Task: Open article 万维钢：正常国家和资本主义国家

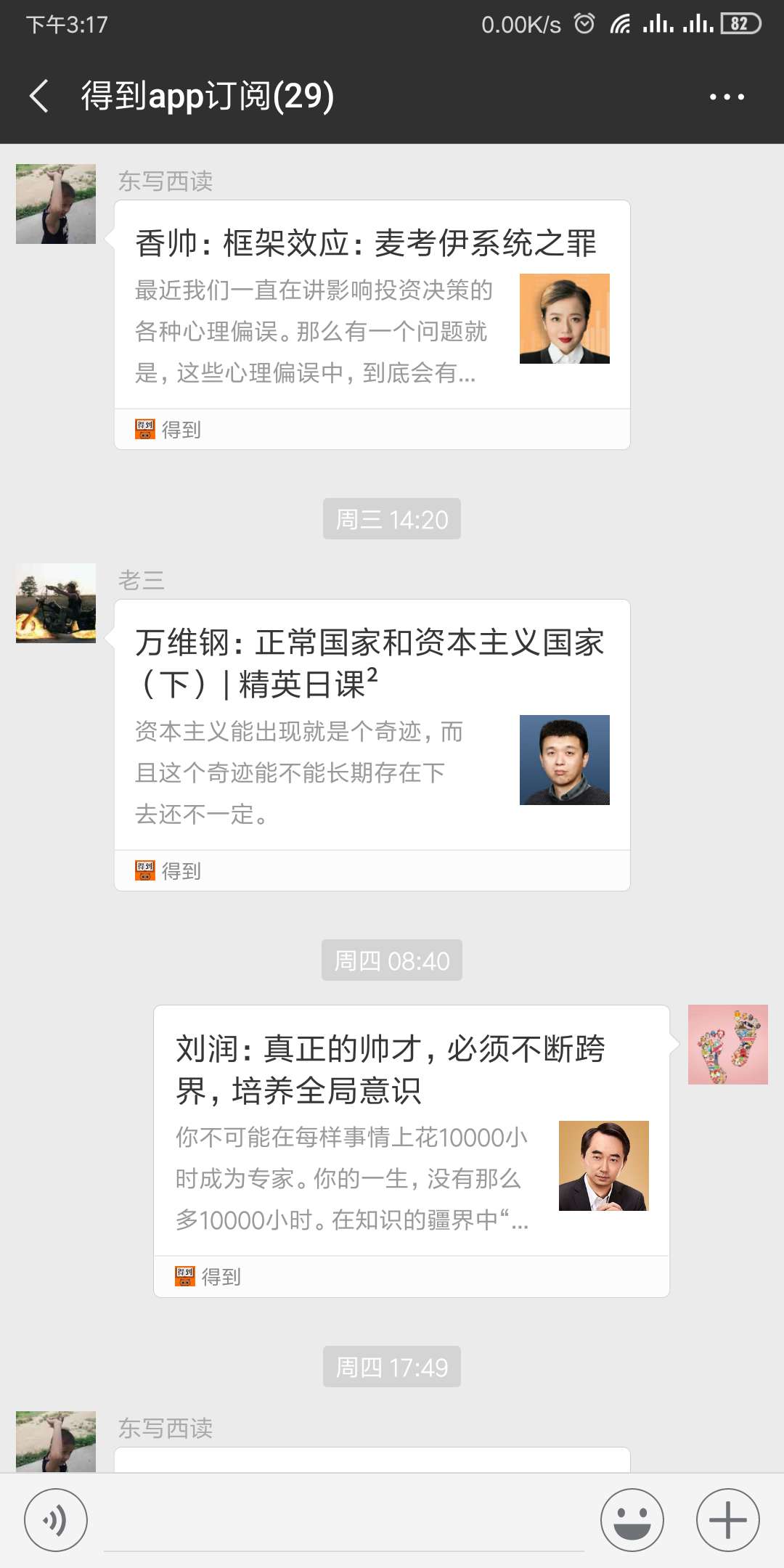Action: (372, 726)
